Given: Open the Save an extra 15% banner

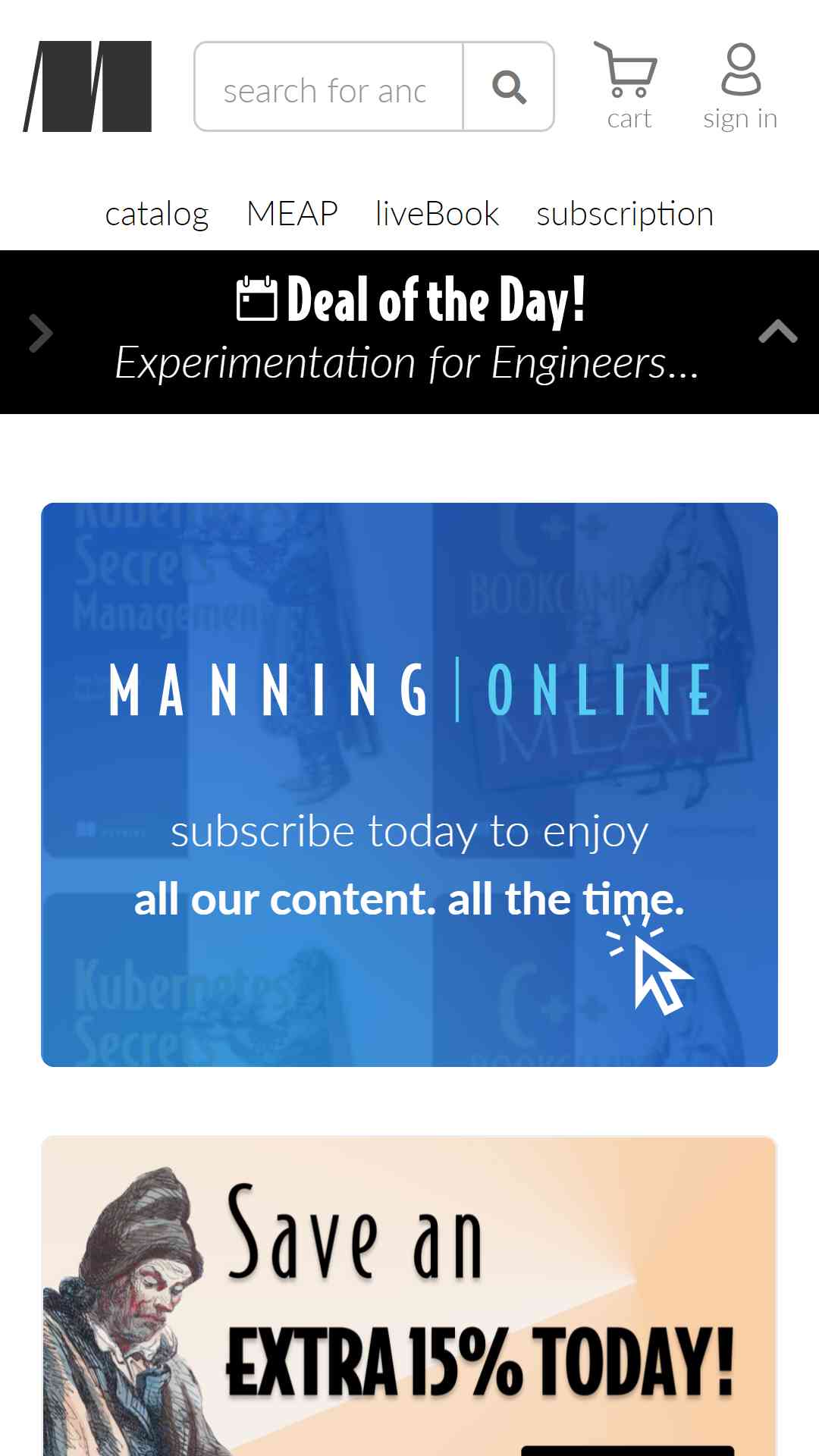Looking at the screenshot, I should pyautogui.click(x=409, y=1295).
